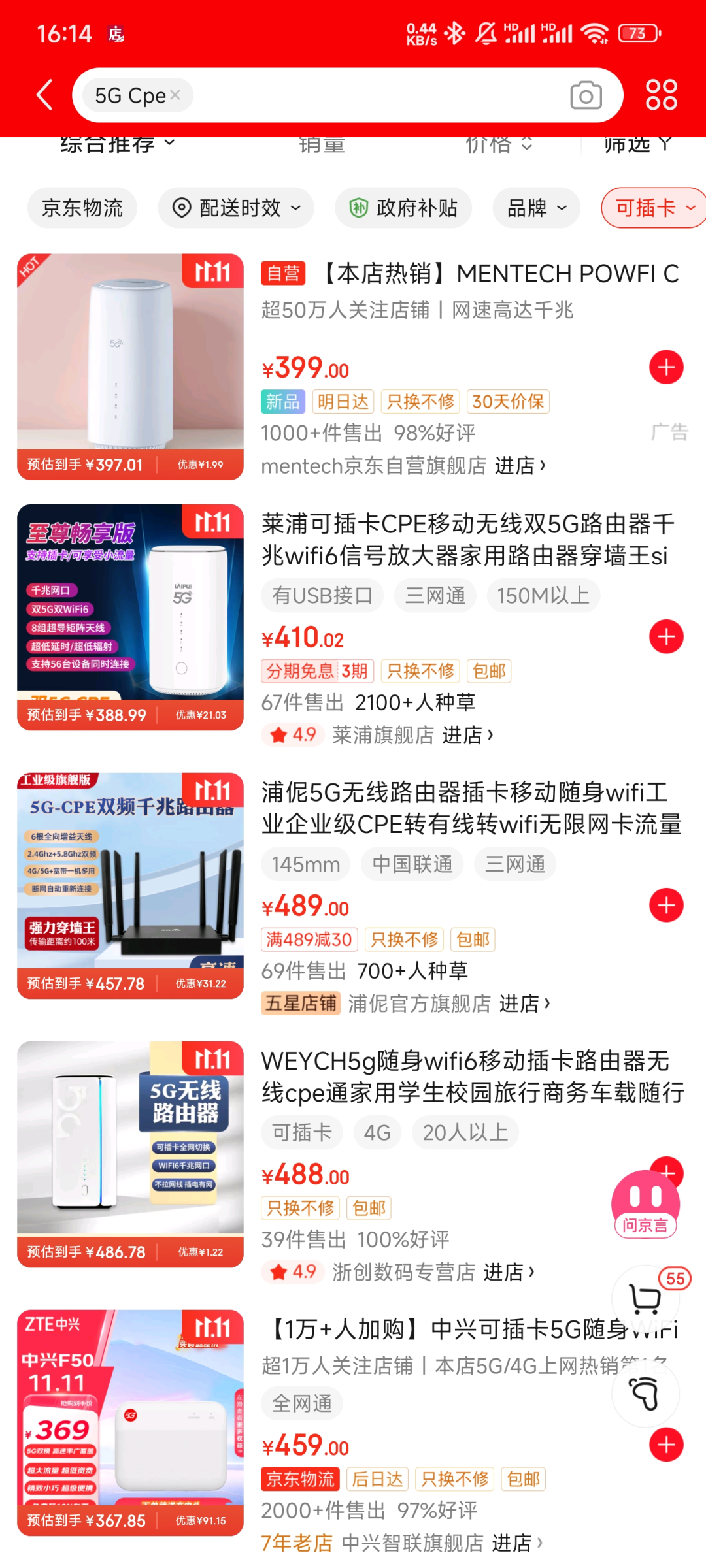The image size is (706, 1568).
Task: Expand the 品牌 brand filter
Action: (x=536, y=208)
